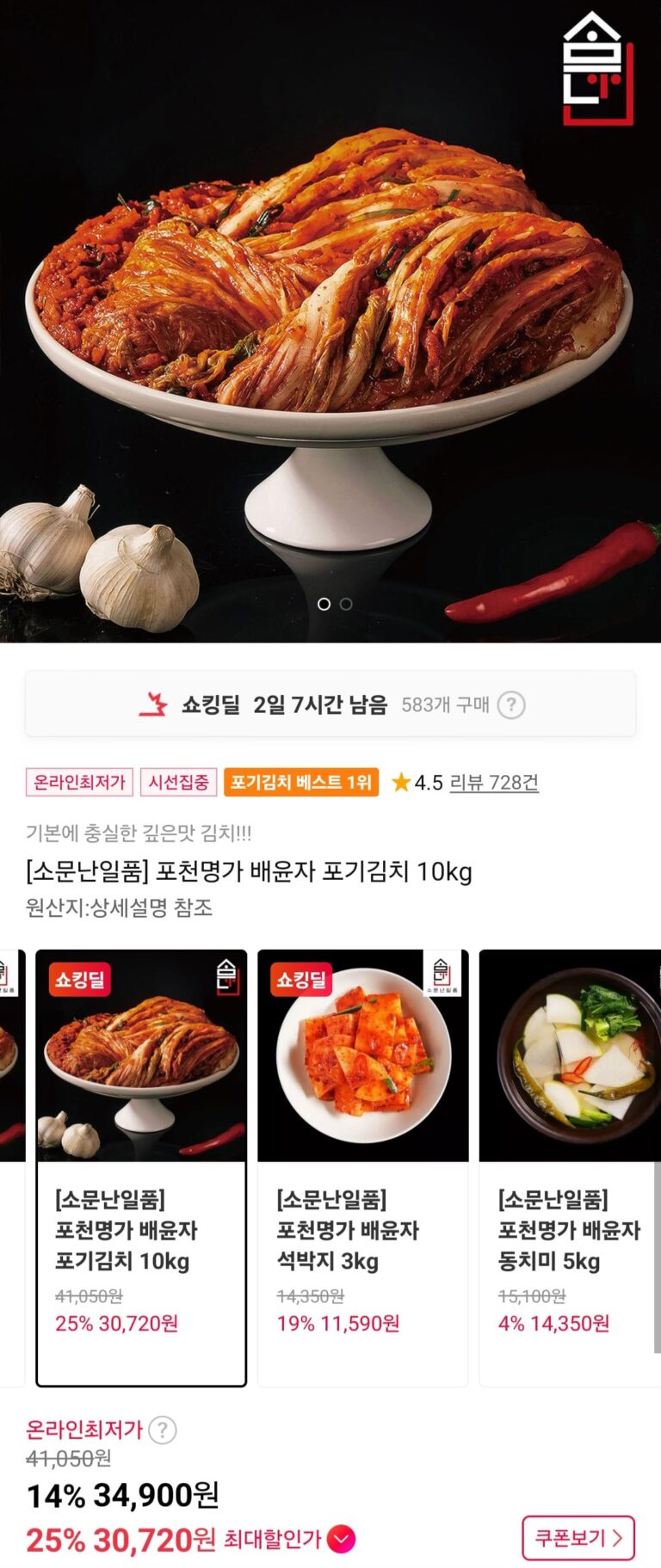661x1568 pixels.
Task: Expand the 최대할인가 details arrow
Action: (342, 1539)
